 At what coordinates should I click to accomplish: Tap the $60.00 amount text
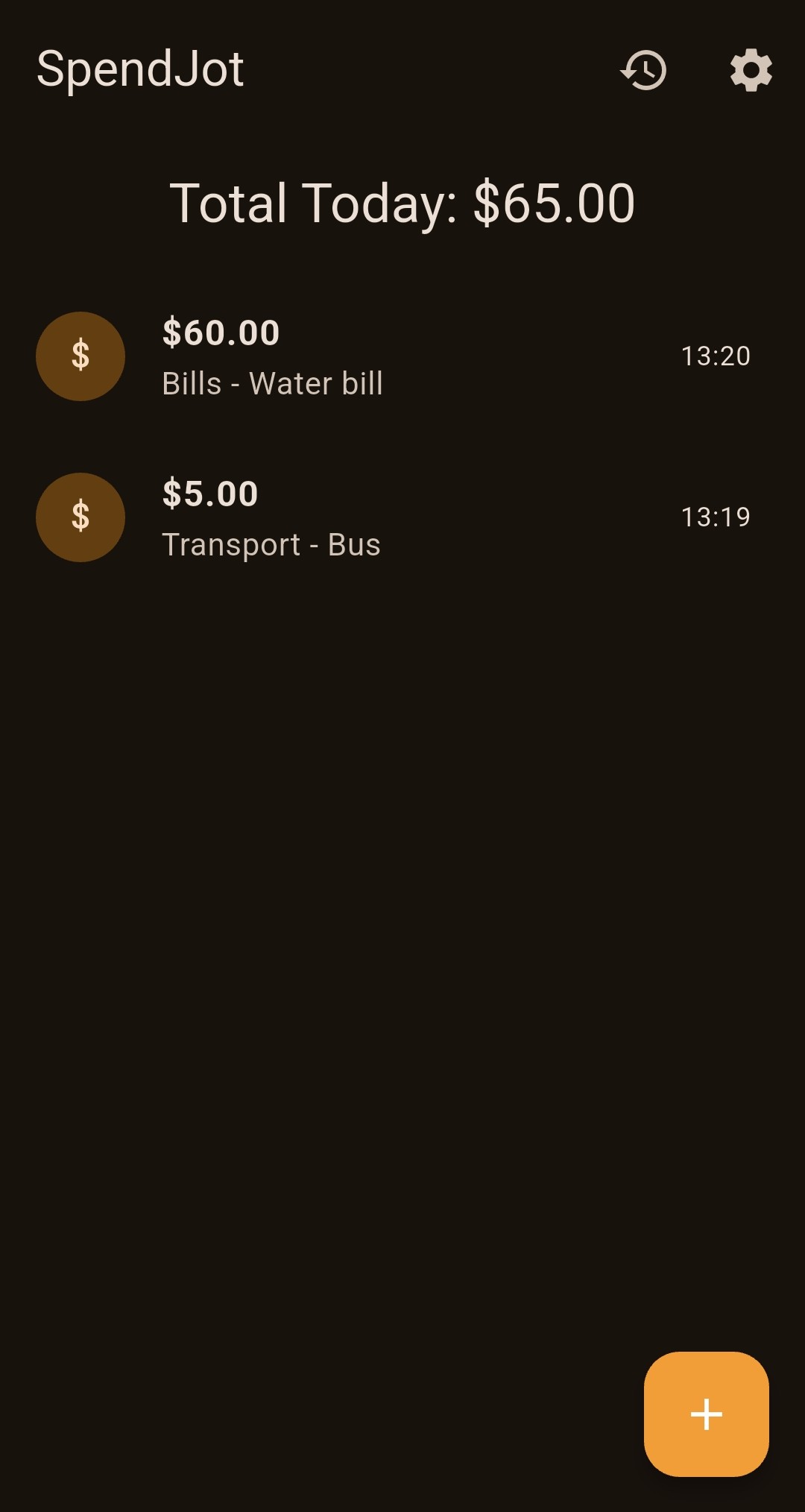point(221,333)
